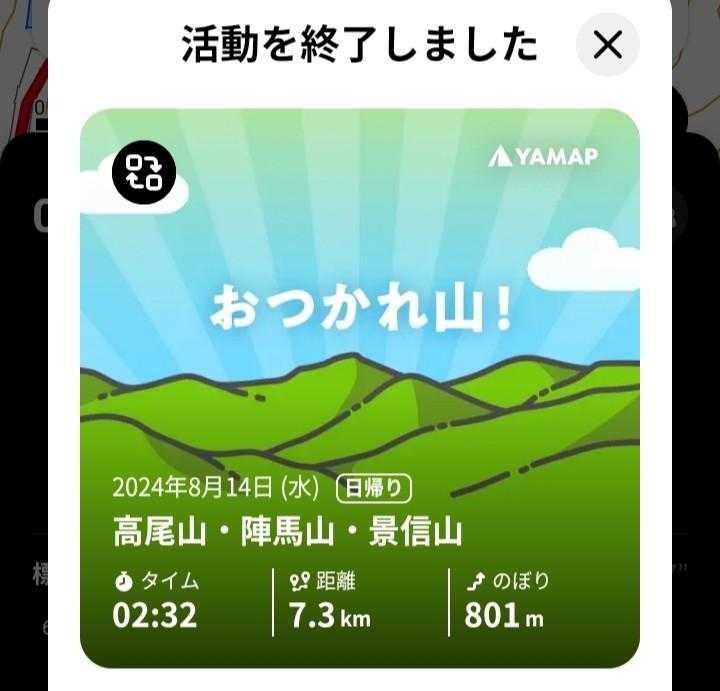The height and width of the screenshot is (691, 720).
Task: Close the activity finished dialog
Action: coord(607,45)
